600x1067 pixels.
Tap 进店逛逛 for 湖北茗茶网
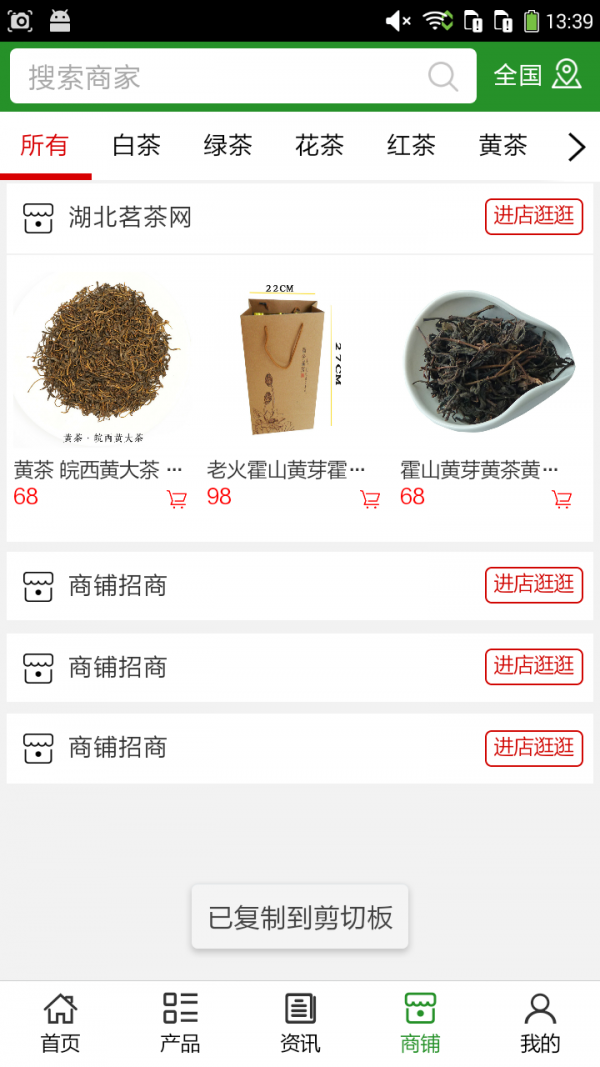click(x=534, y=216)
